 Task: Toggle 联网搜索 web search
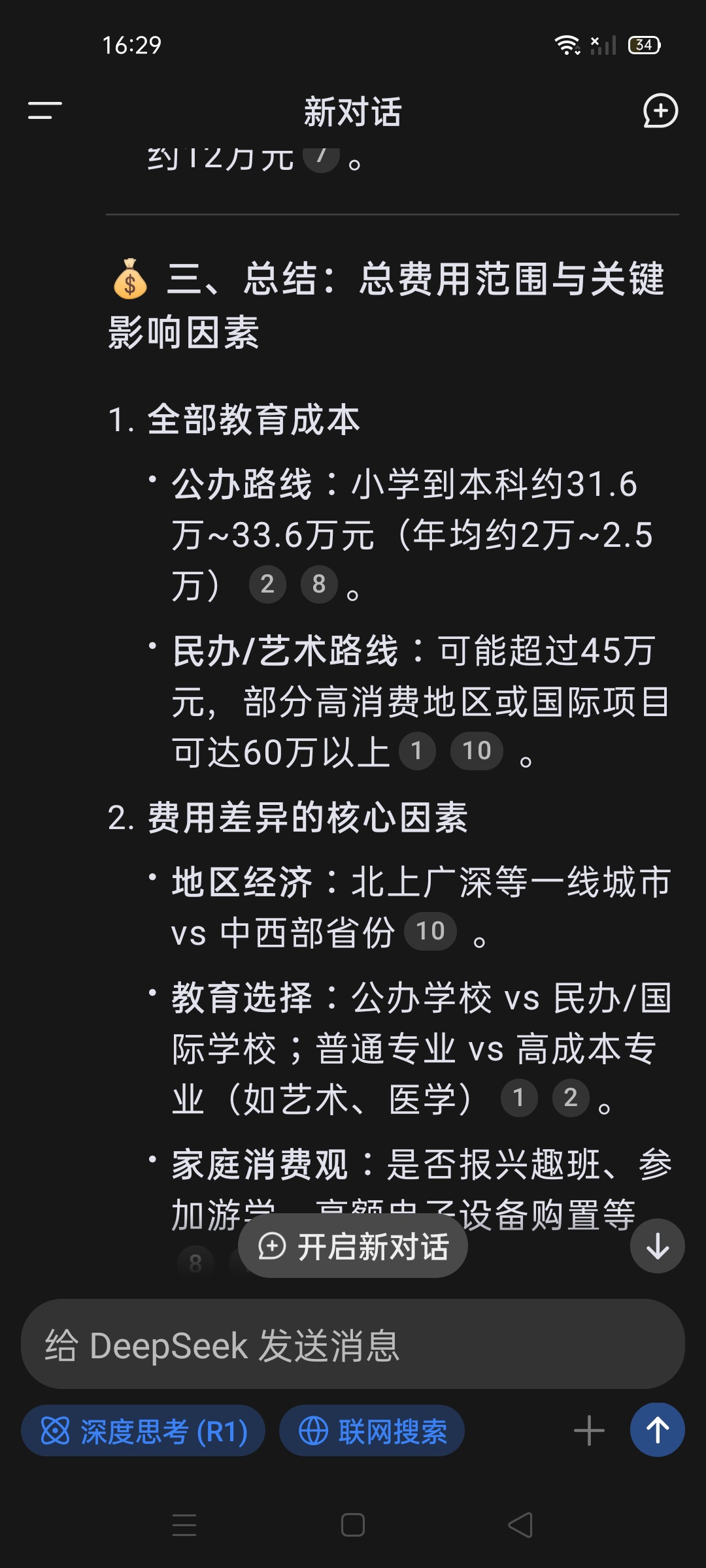[x=372, y=1431]
